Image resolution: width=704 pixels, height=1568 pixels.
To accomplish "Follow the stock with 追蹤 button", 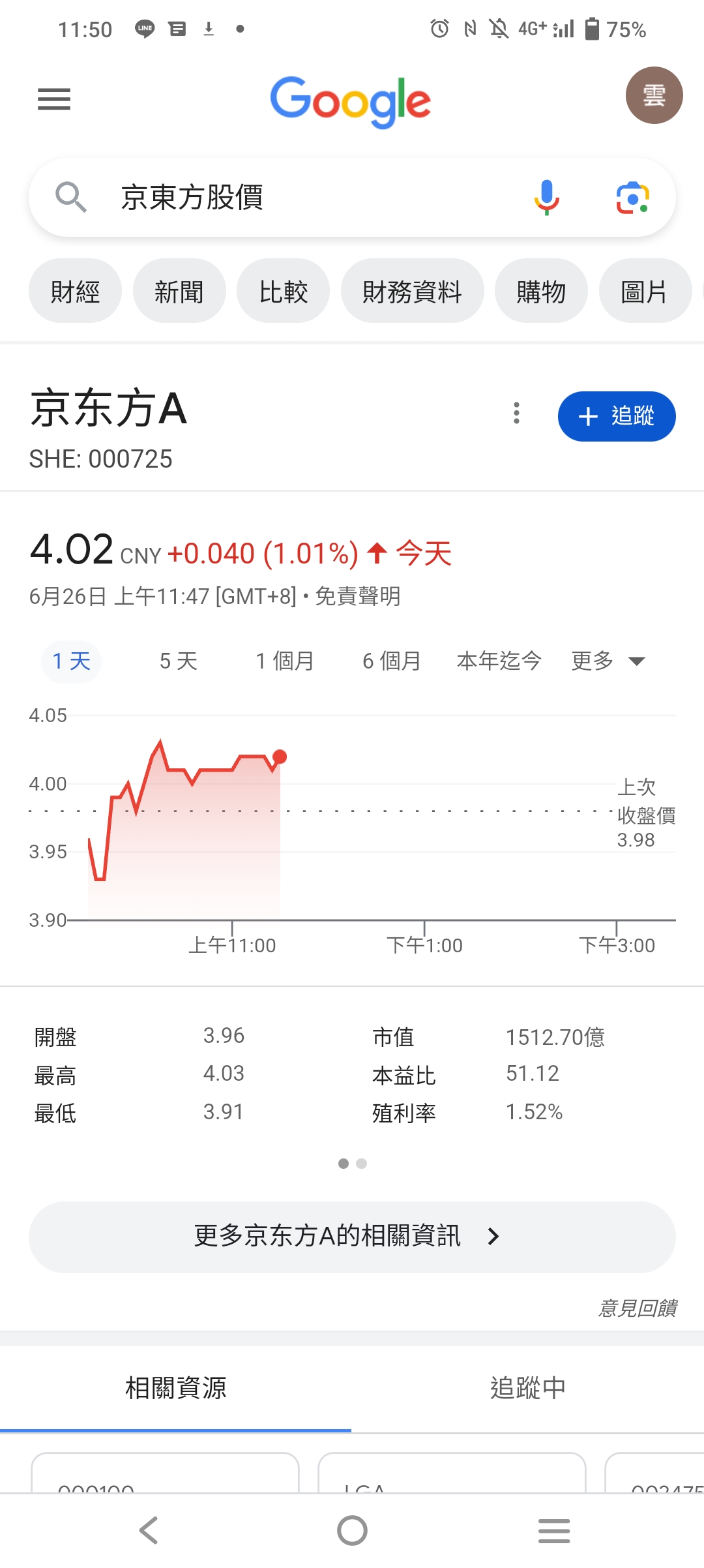I will coord(617,416).
